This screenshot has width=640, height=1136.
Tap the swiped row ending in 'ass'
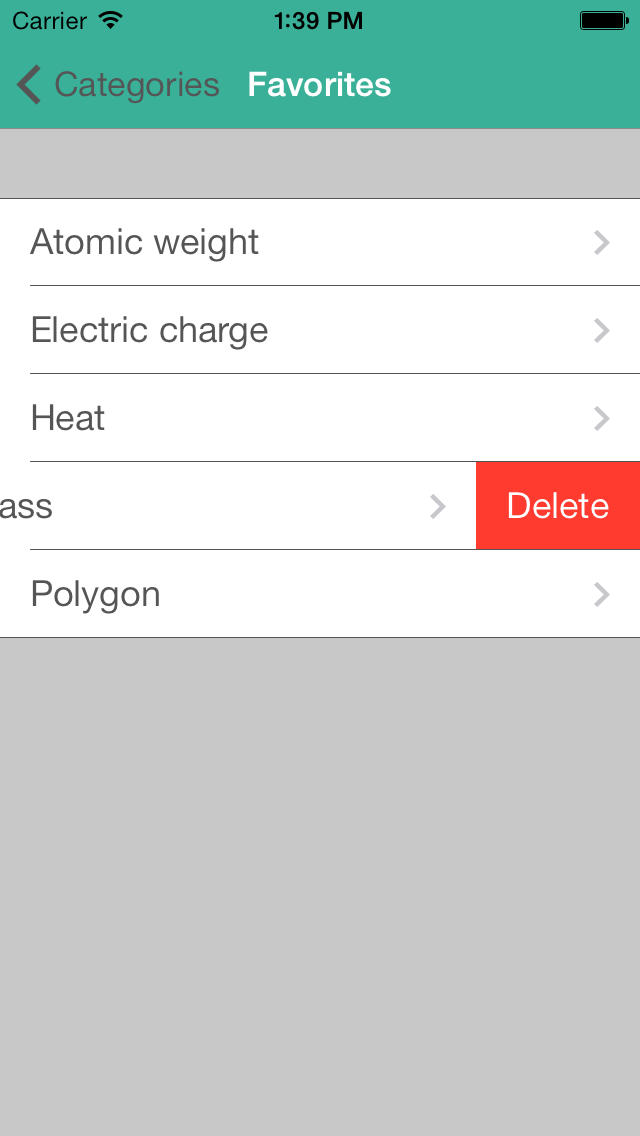(x=238, y=506)
